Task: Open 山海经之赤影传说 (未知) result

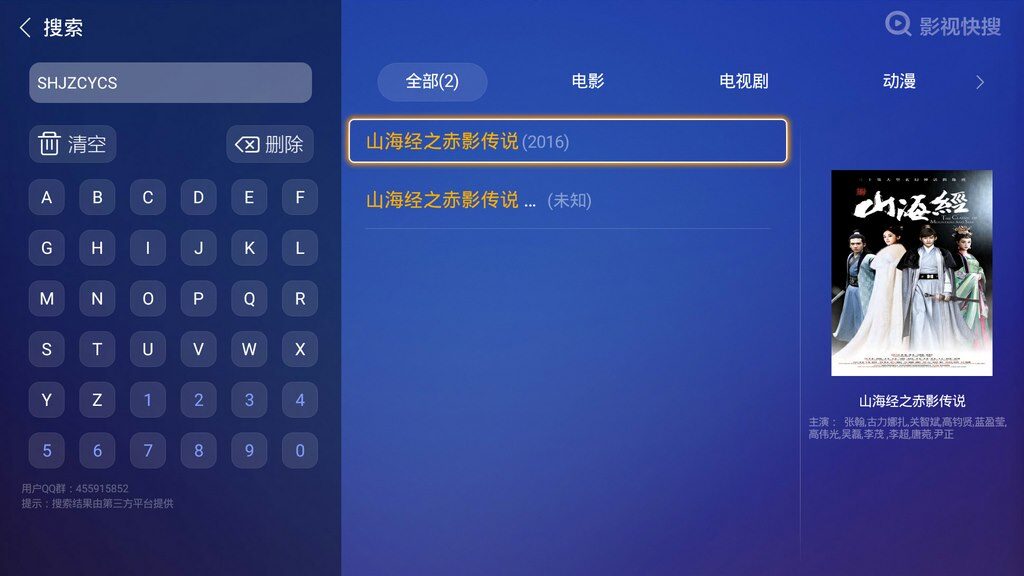Action: point(567,200)
